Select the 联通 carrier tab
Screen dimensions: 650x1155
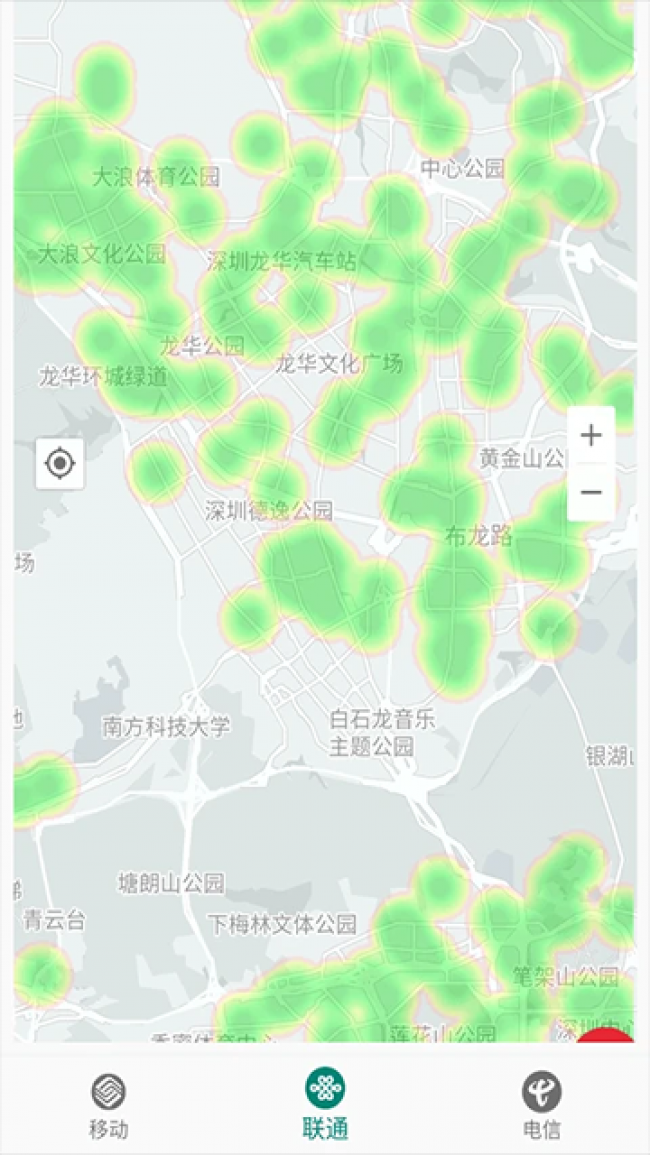[325, 1106]
